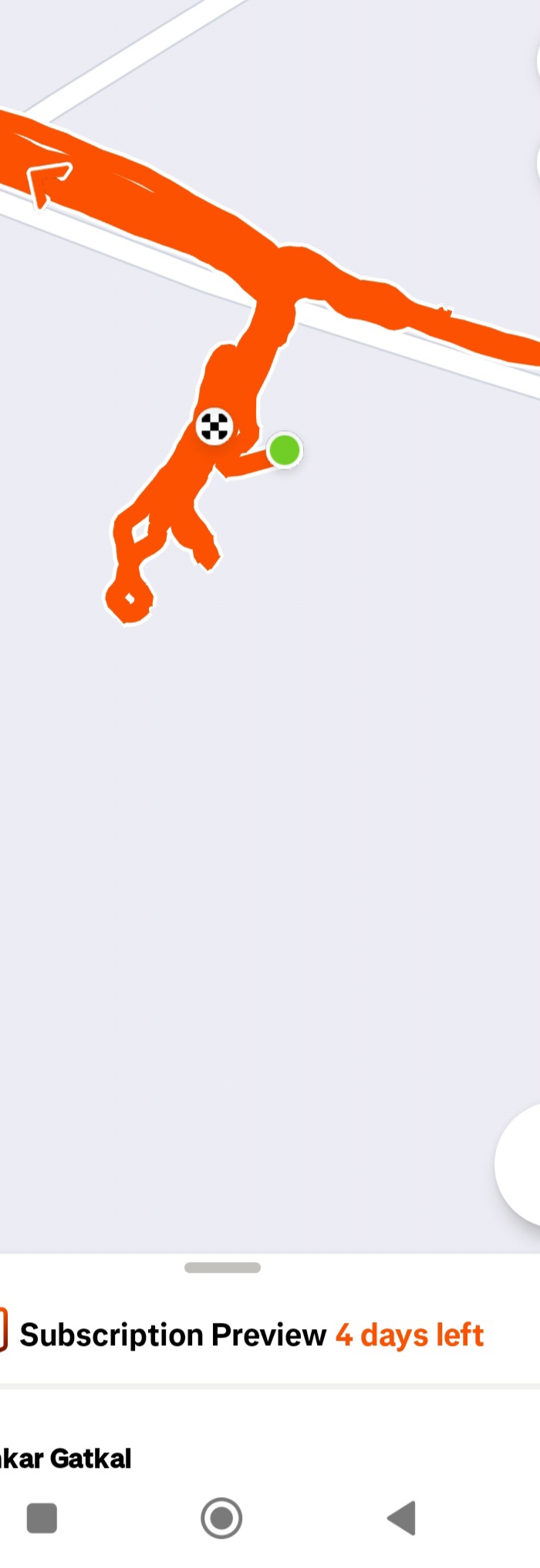540x1568 pixels.
Task: Open the Subscription Preview banner
Action: coord(251,1334)
